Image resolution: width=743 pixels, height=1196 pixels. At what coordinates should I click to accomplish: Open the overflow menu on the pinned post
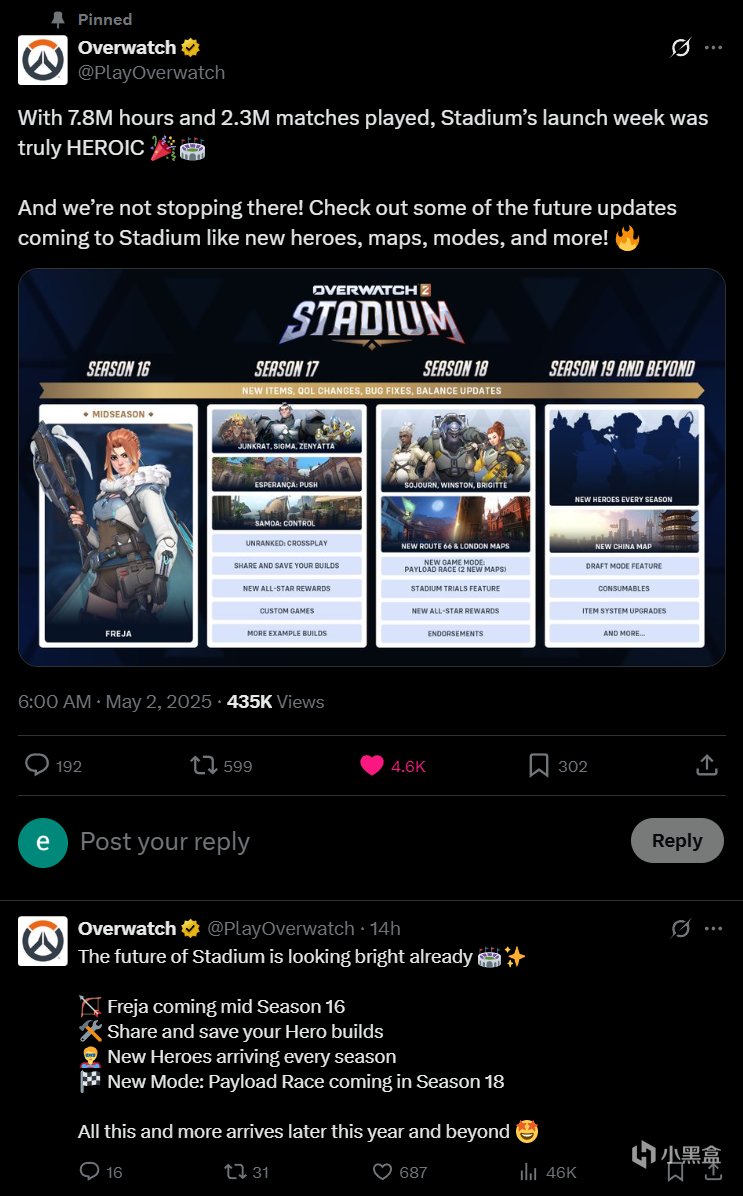point(712,47)
